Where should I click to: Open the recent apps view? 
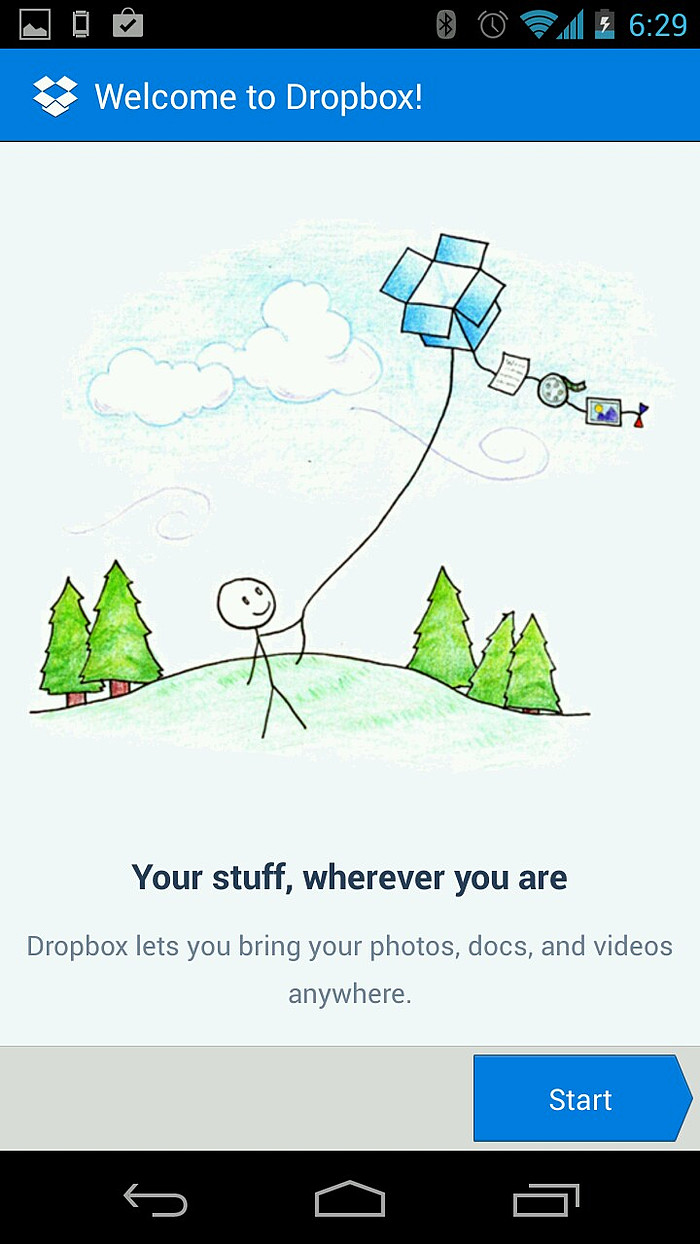(546, 1199)
